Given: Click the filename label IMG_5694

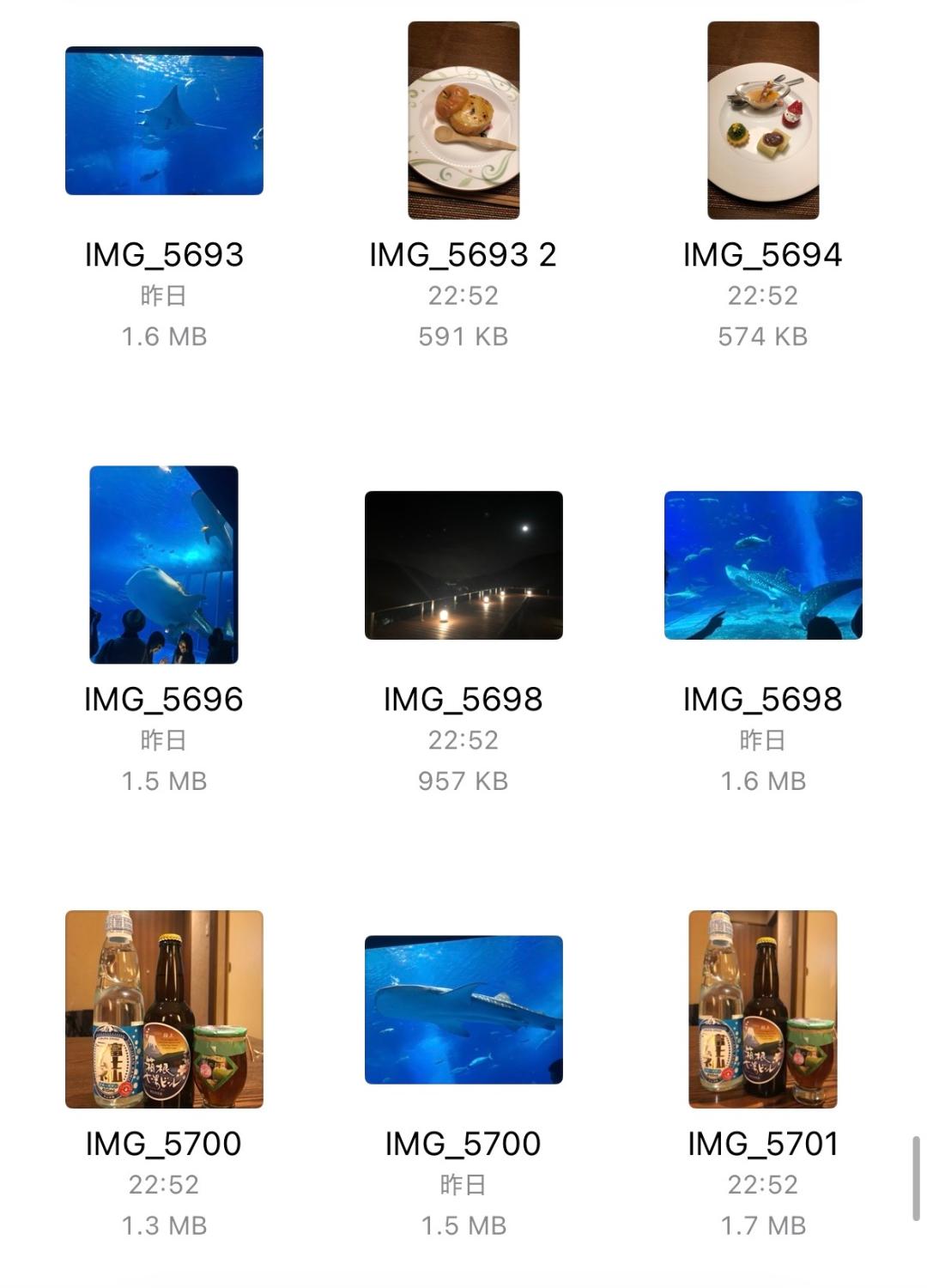Looking at the screenshot, I should click(x=762, y=253).
